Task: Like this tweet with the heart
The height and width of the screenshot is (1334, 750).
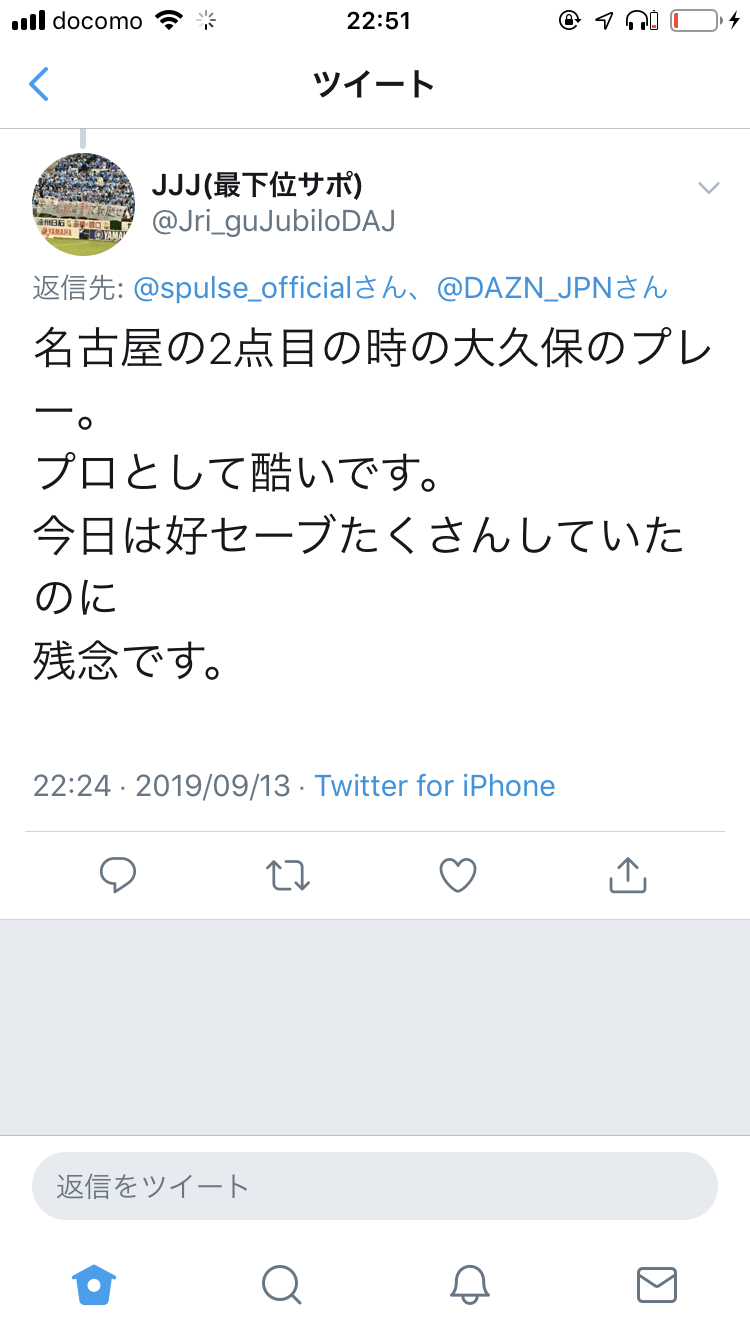Action: (x=458, y=876)
